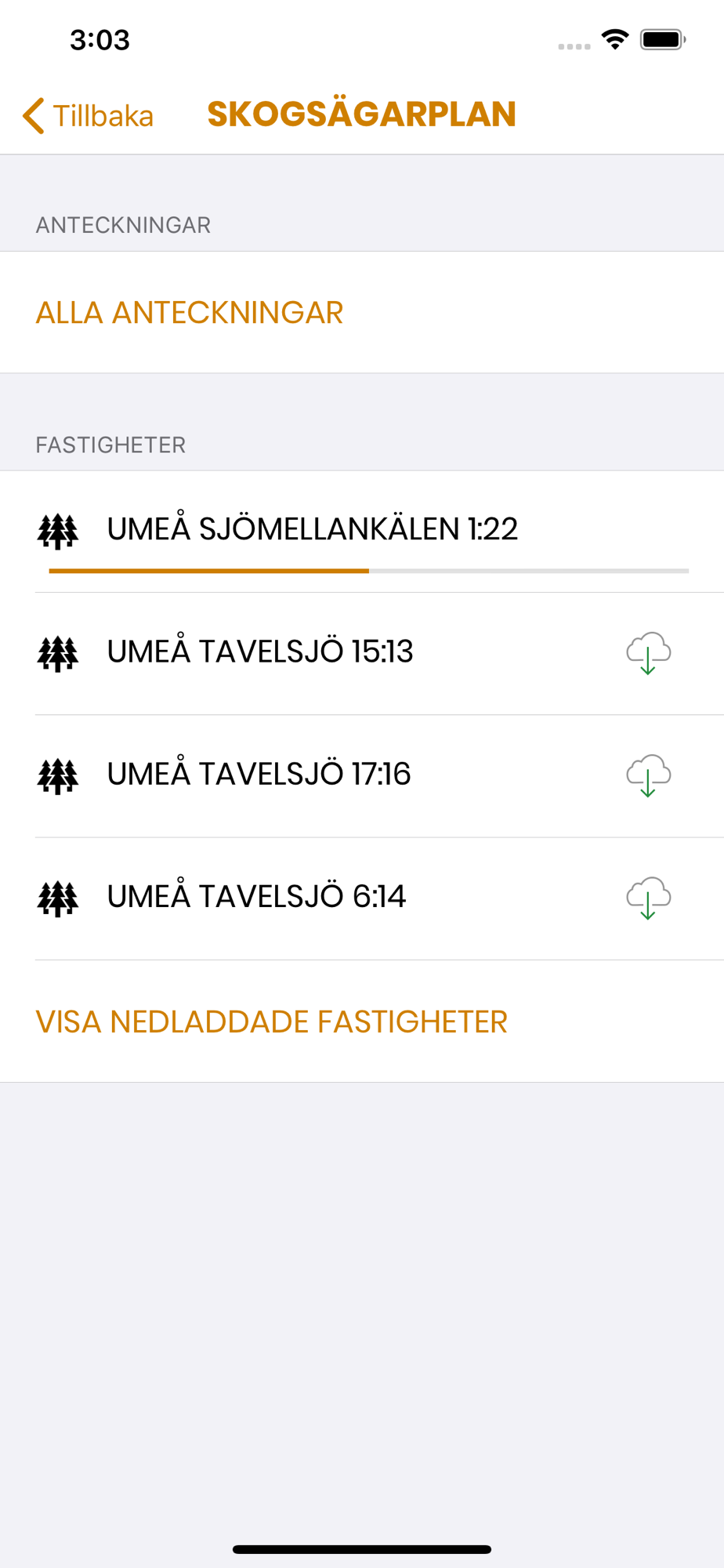
Task: Go back with Tillbaka
Action: click(x=88, y=116)
